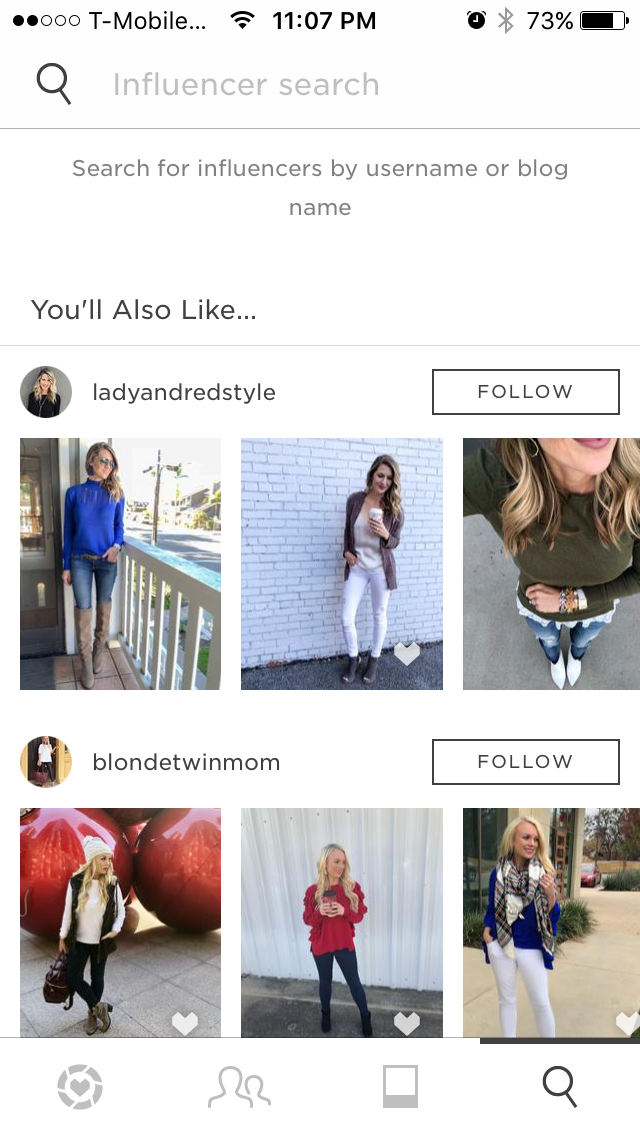This screenshot has height=1136, width=640.
Task: Switch to the heart feed tab
Action: tap(80, 1087)
